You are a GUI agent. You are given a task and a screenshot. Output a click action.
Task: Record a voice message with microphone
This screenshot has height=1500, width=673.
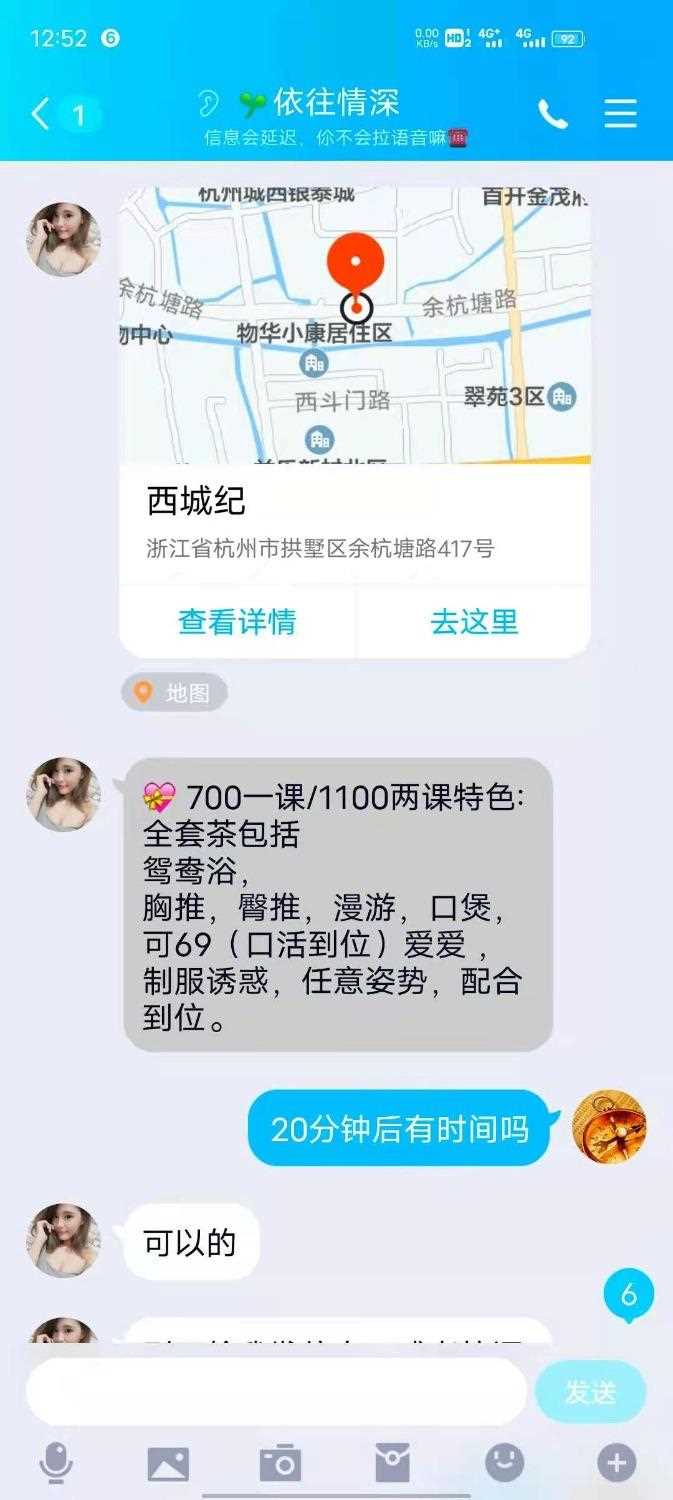coord(56,1464)
